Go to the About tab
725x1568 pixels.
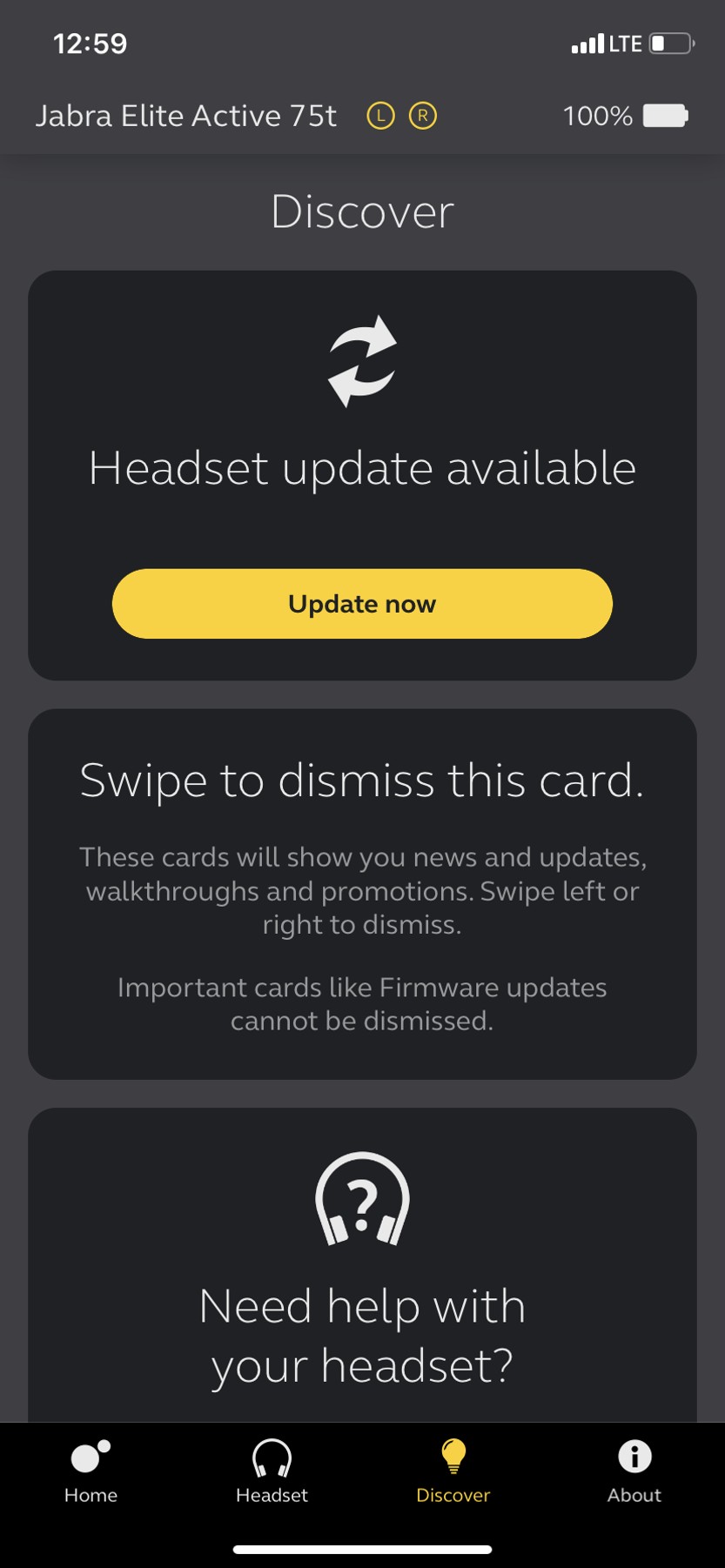point(634,1472)
